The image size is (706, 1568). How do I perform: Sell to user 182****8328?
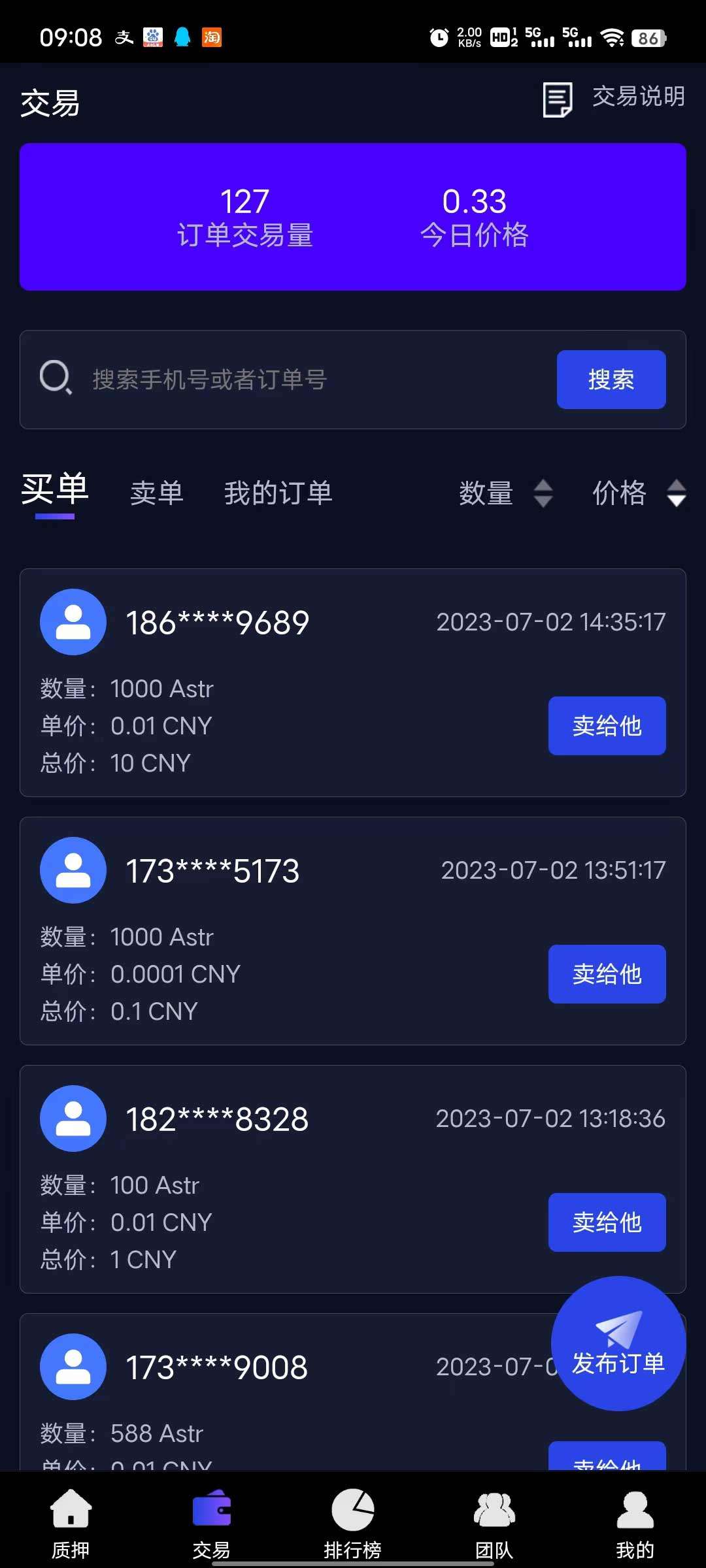[607, 1222]
